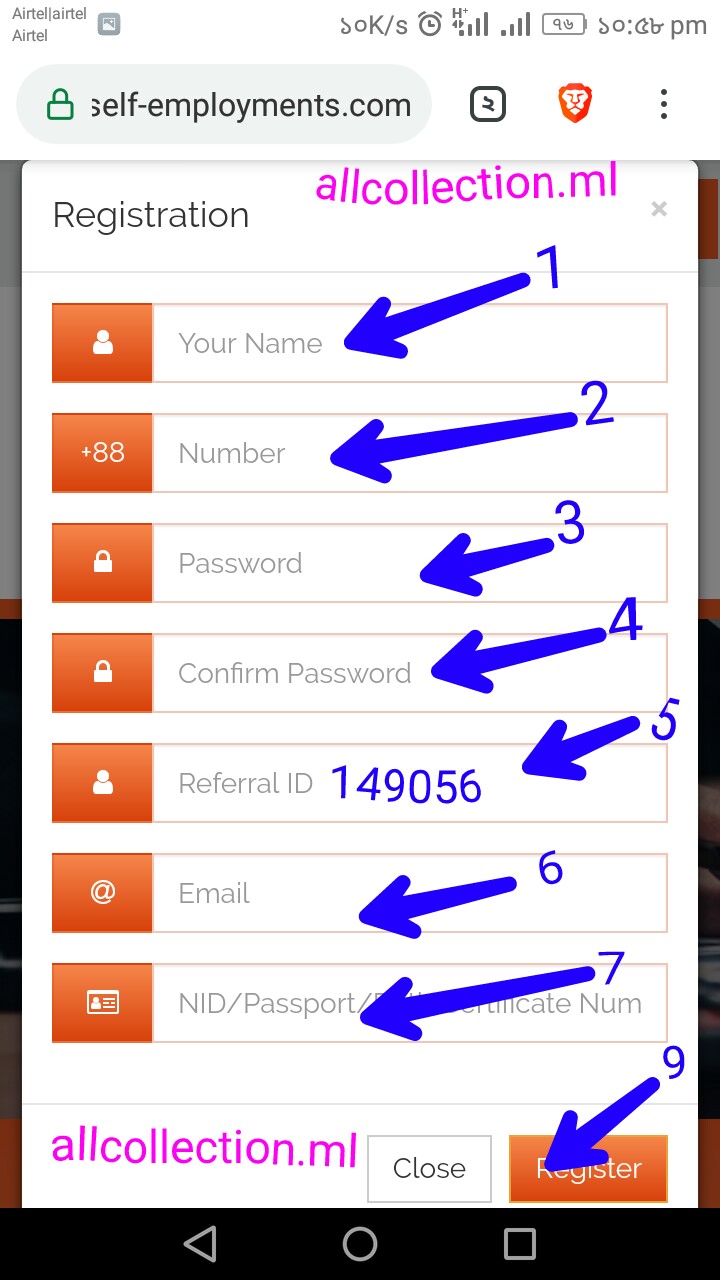The width and height of the screenshot is (720, 1280).
Task: Select the Password field
Action: tap(410, 563)
